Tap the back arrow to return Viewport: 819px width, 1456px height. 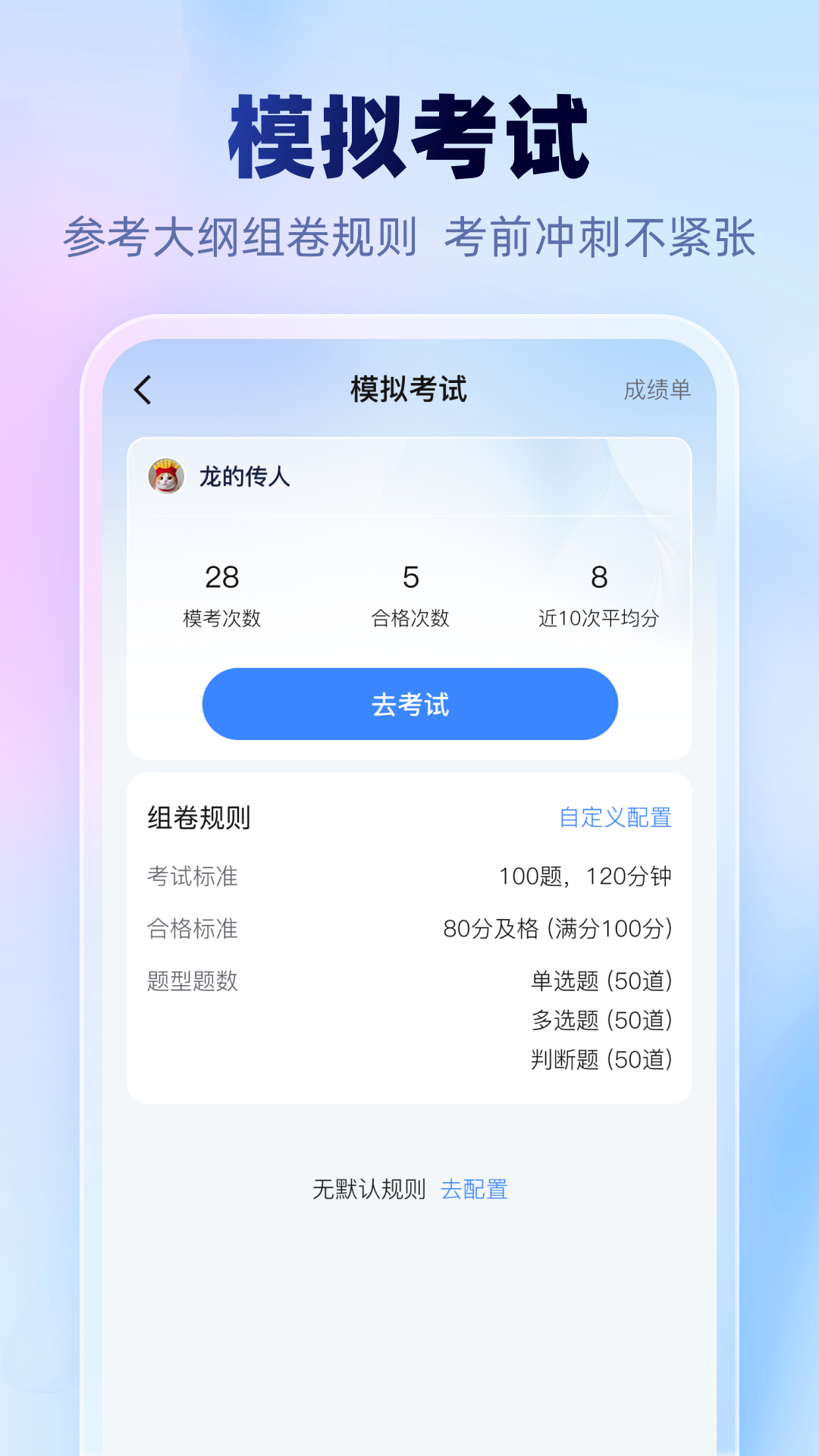pos(141,389)
